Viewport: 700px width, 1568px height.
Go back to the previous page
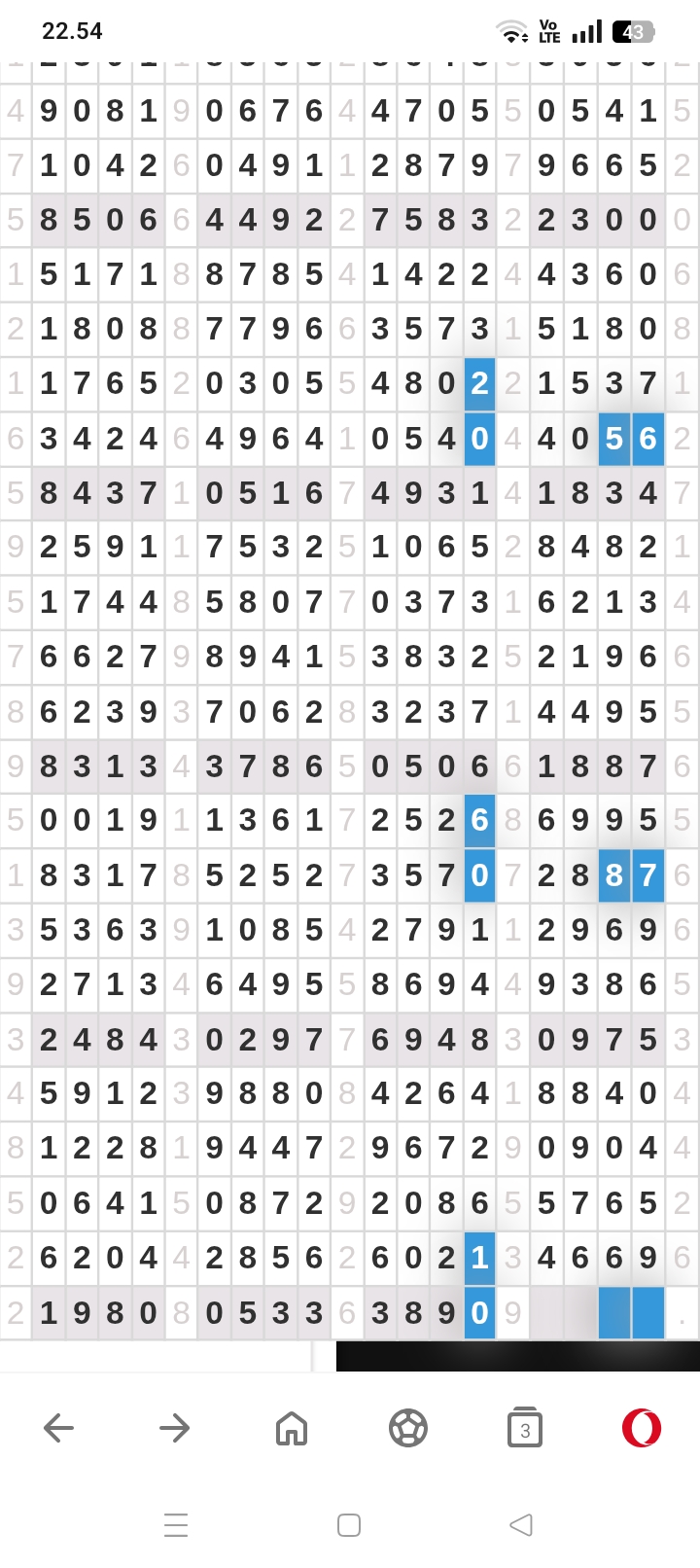tap(58, 1428)
